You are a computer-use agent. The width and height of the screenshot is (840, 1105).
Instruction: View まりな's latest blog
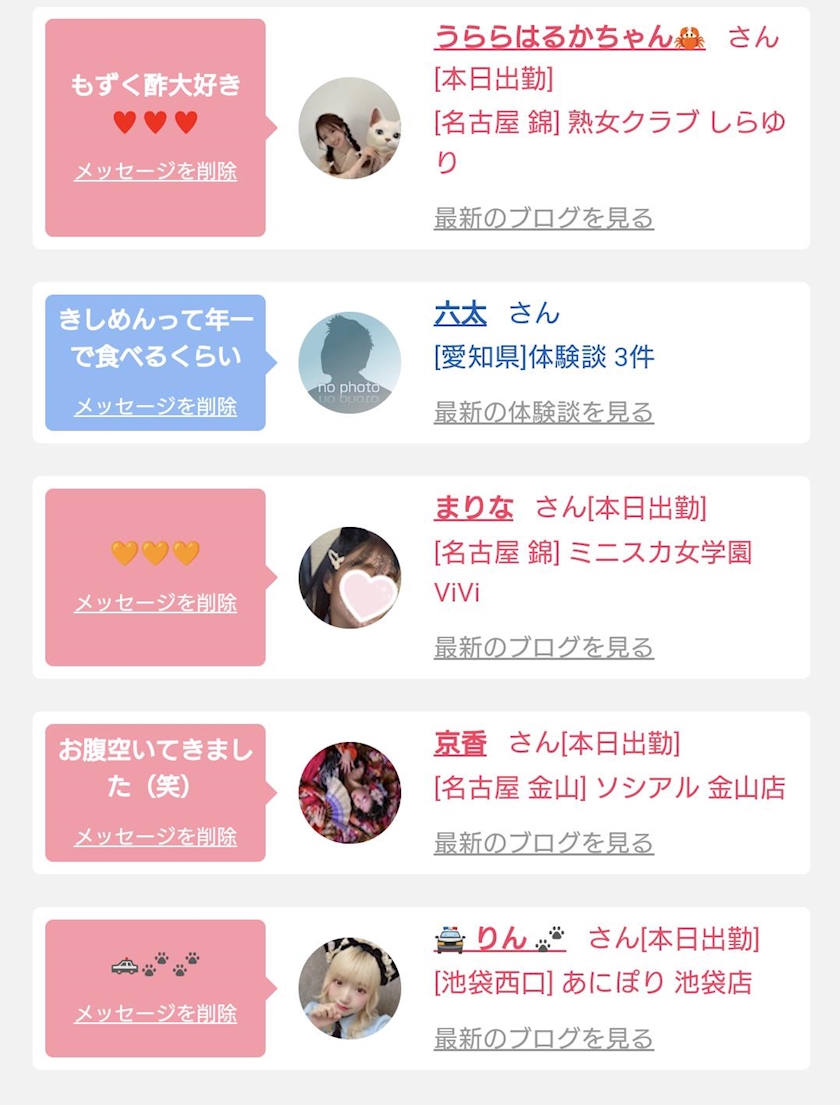(x=543, y=647)
